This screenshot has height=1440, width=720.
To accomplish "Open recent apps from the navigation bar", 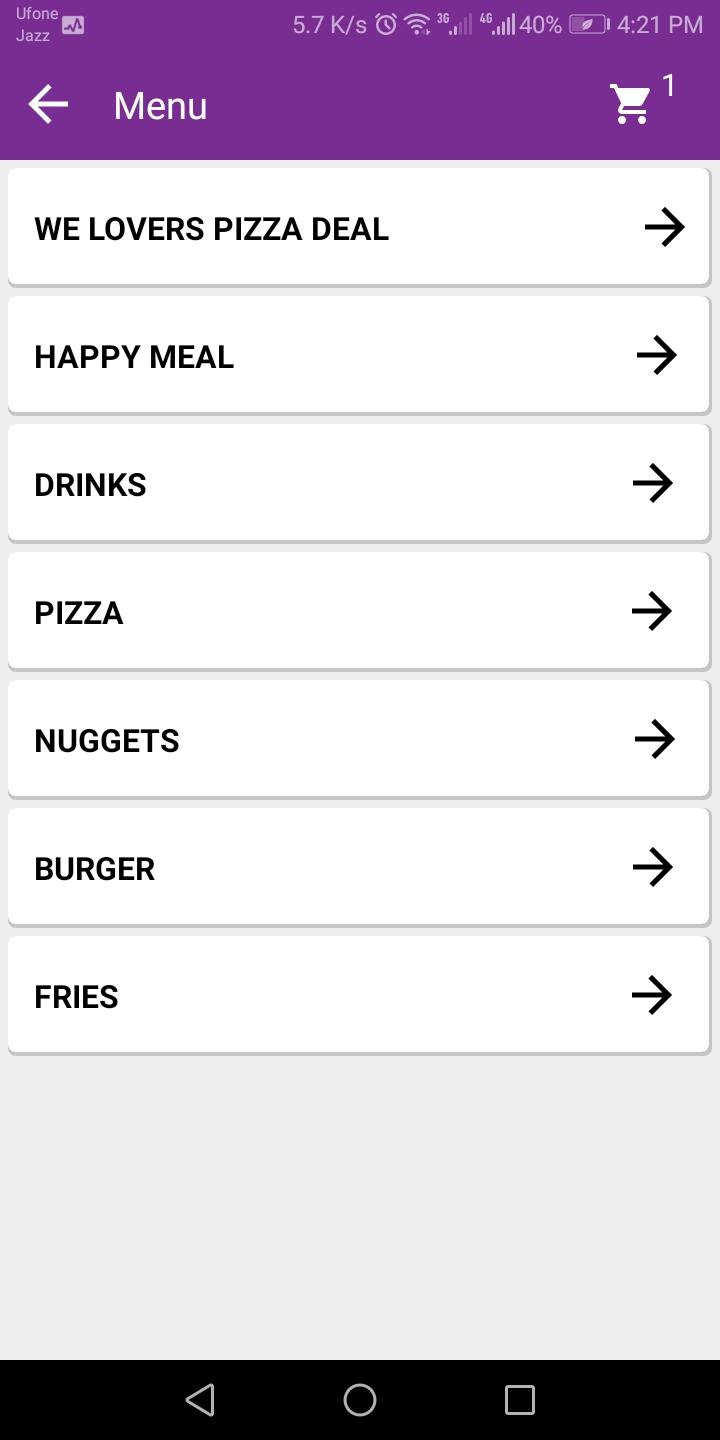I will (x=520, y=1399).
